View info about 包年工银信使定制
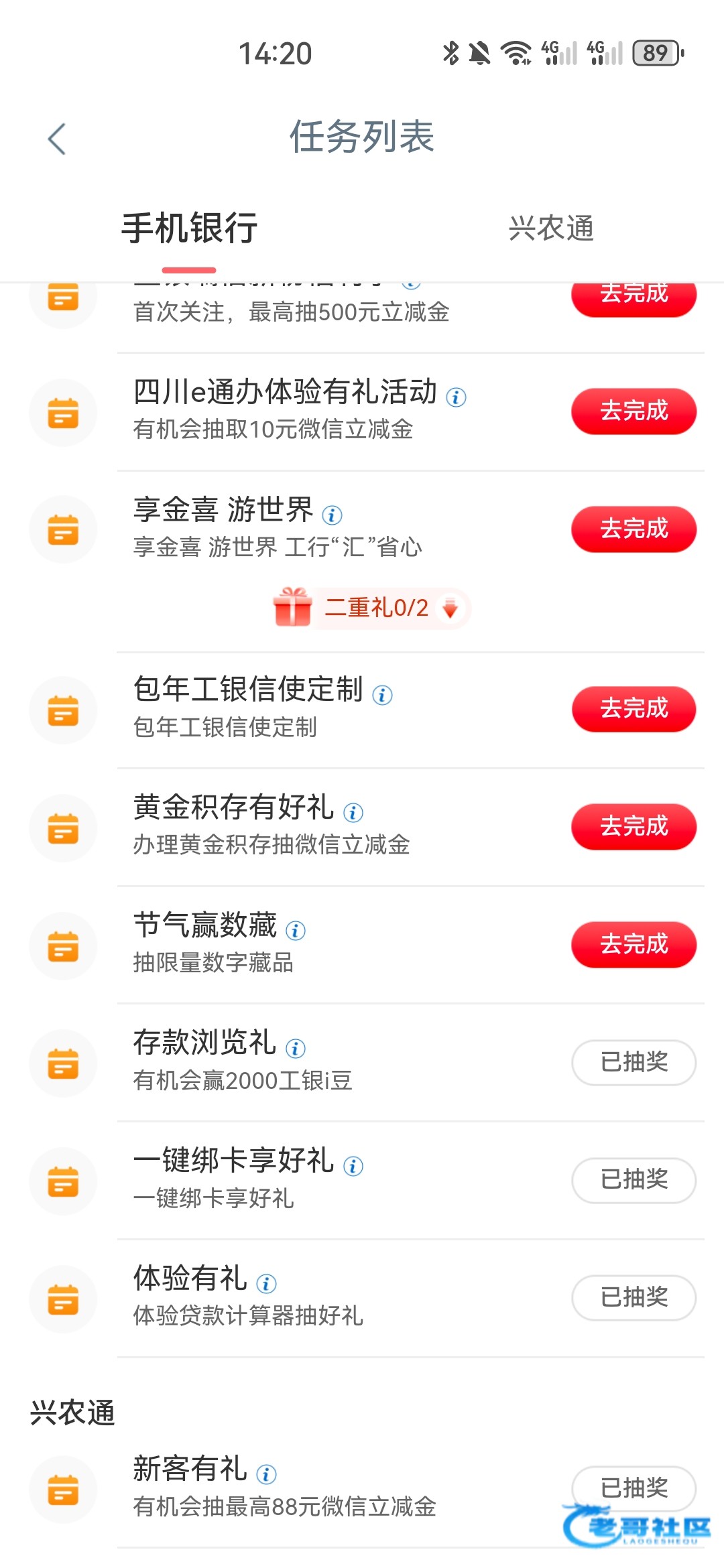 pos(383,695)
